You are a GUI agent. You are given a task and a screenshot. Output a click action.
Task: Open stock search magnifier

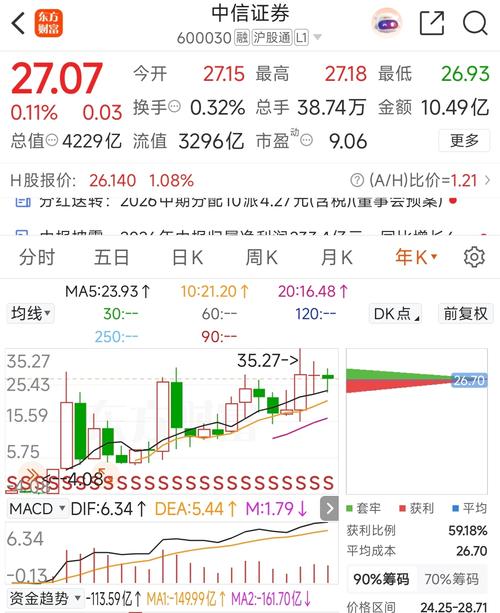click(x=475, y=23)
